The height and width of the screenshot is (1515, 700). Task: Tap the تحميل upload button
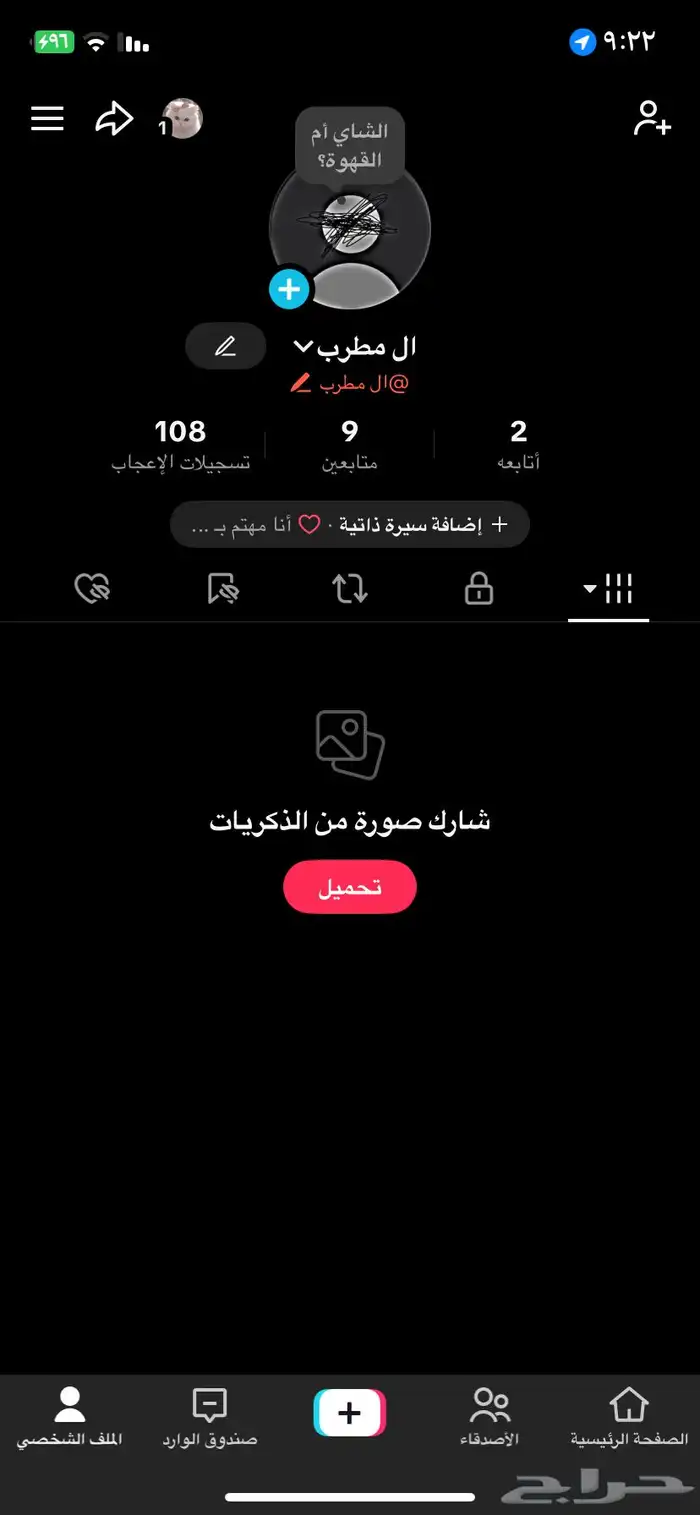[350, 888]
